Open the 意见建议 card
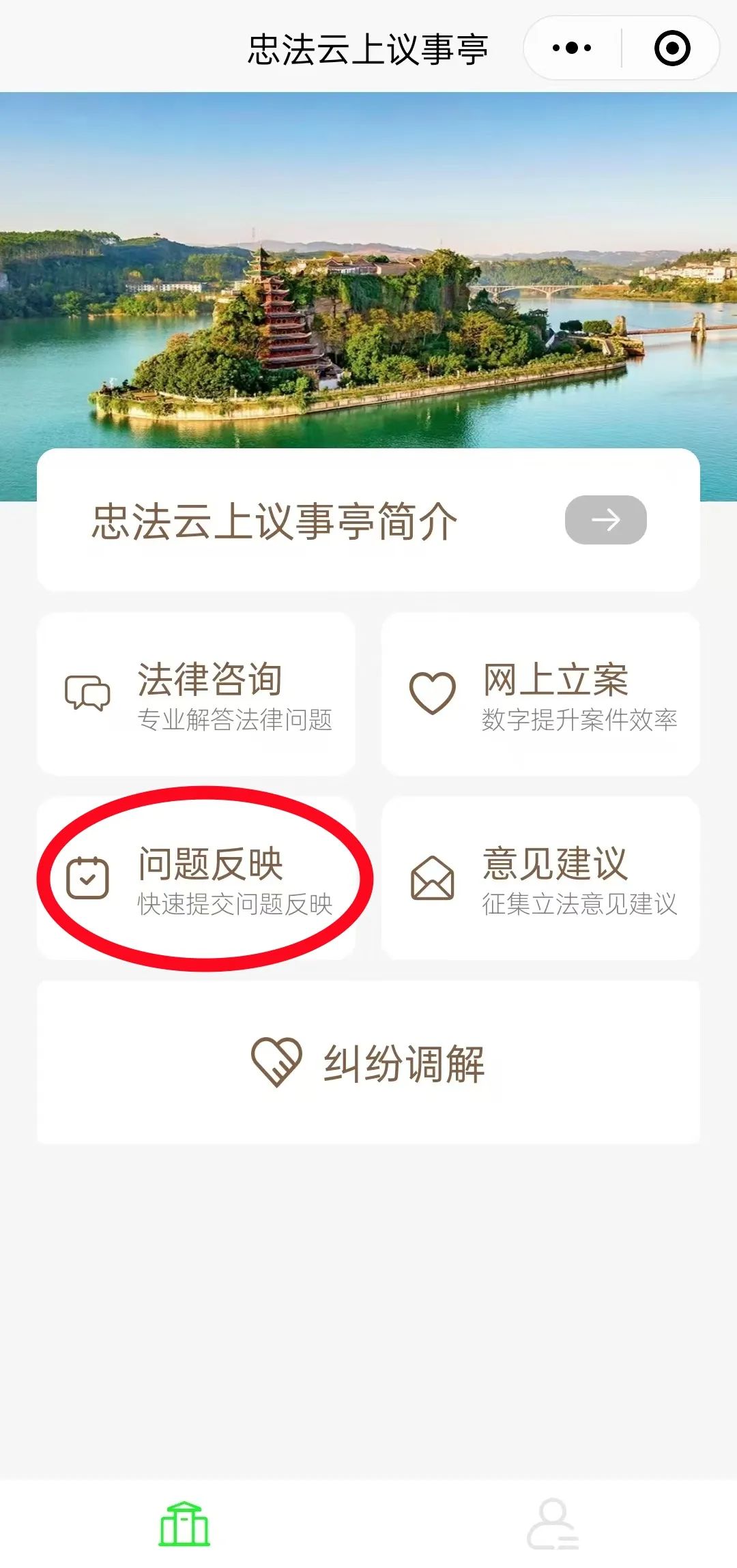 (540, 878)
